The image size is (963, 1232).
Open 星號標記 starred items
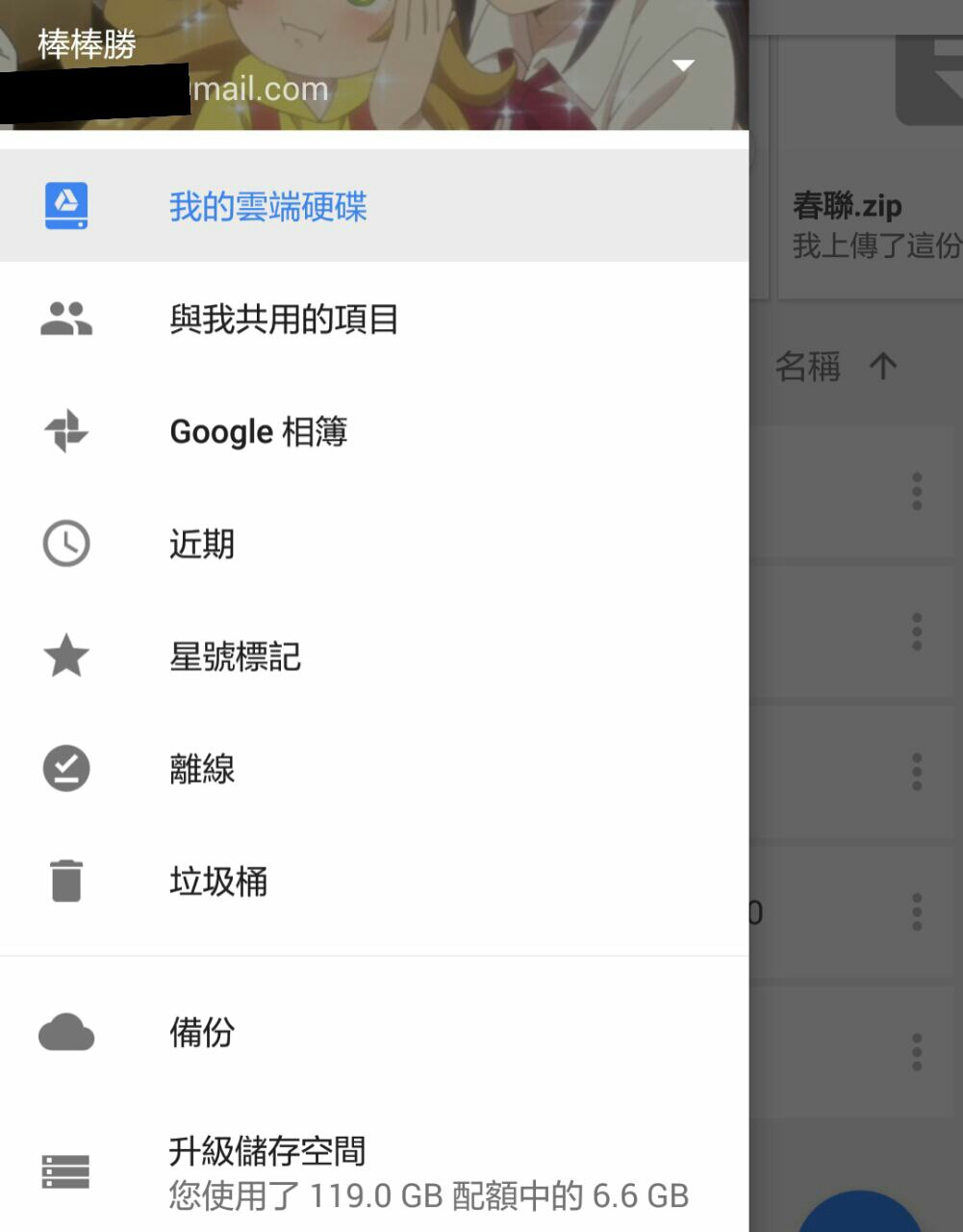tap(235, 656)
